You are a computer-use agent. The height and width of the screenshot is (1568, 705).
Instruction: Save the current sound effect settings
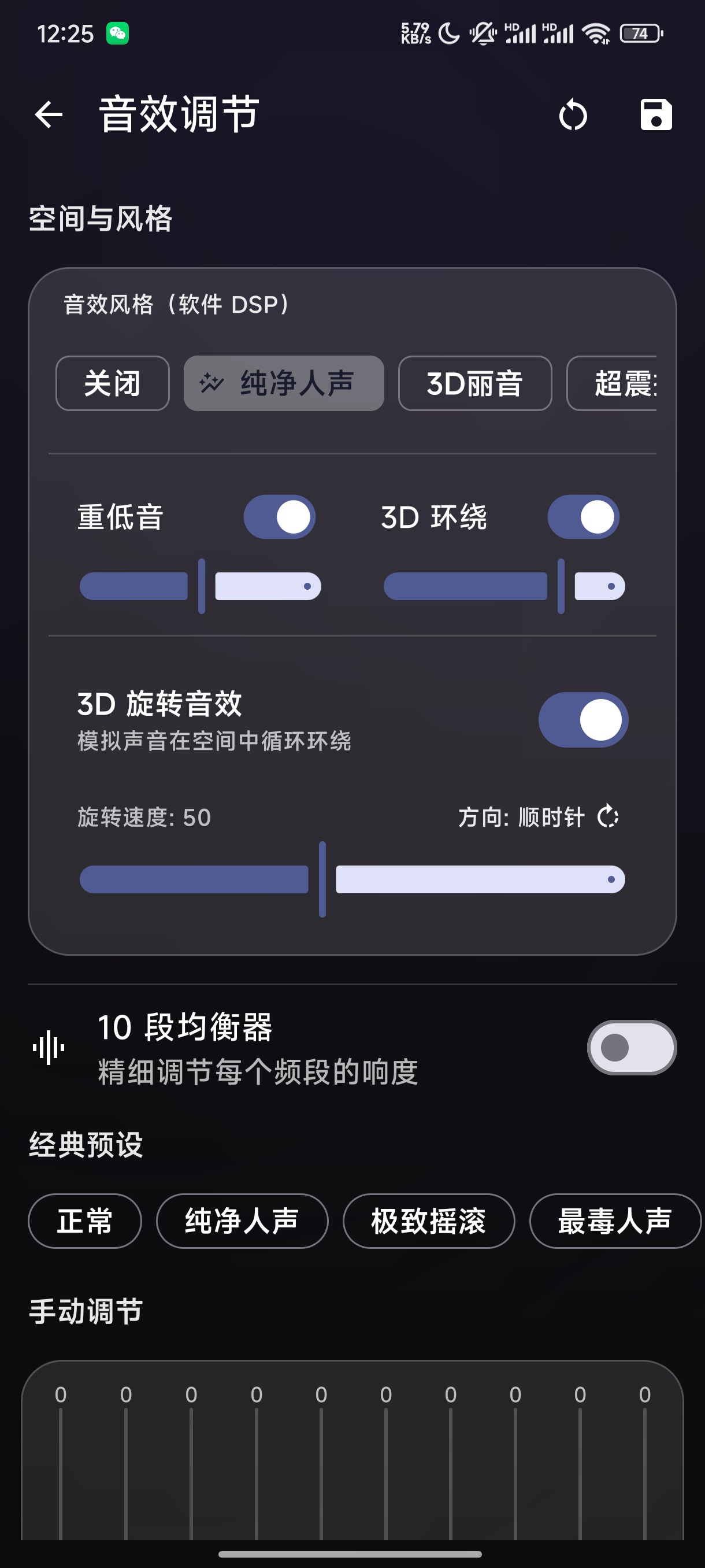pyautogui.click(x=656, y=114)
